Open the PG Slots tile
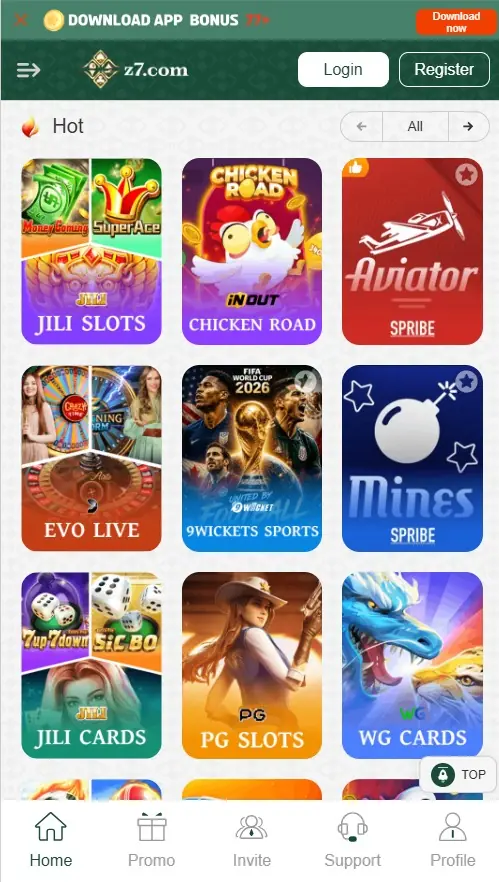The image size is (499, 882). click(x=252, y=665)
